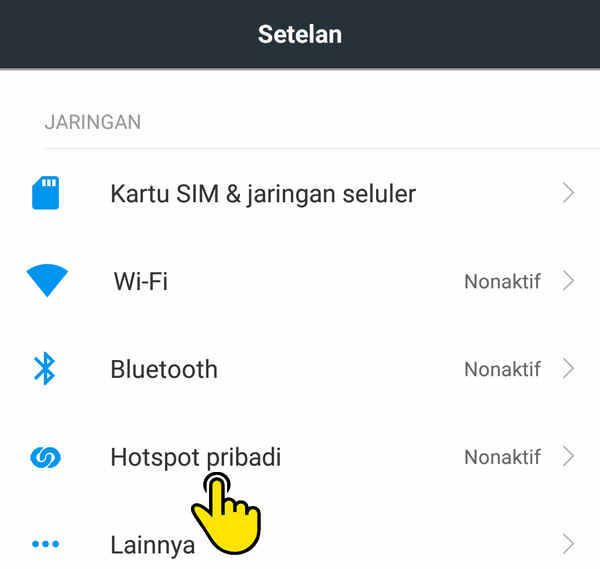Open Lainnya network options
Image resolution: width=600 pixels, height=569 pixels.
tap(152, 545)
